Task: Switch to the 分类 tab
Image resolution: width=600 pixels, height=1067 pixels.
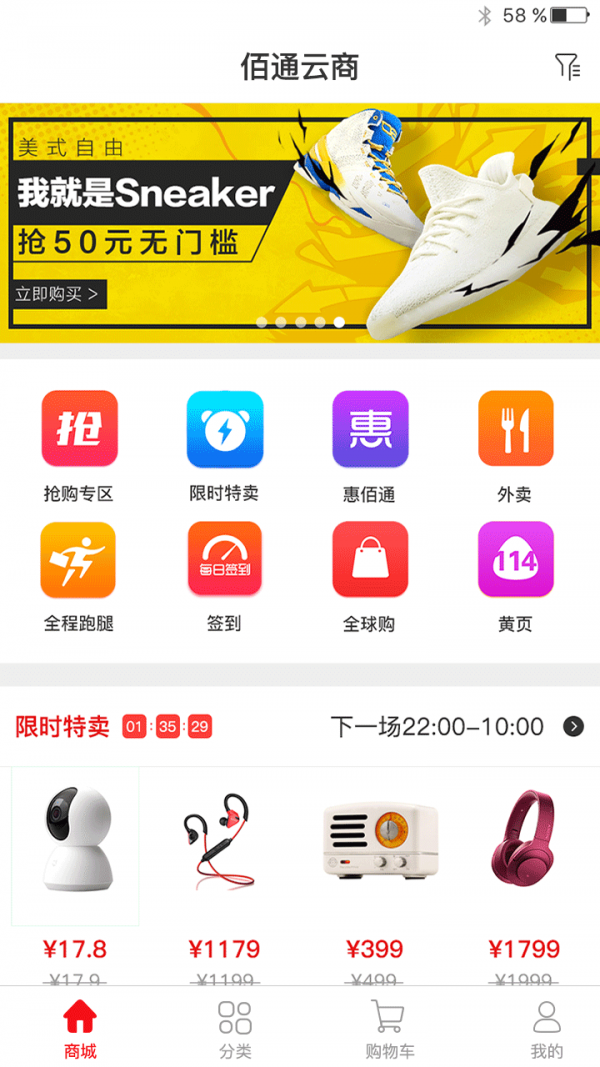Action: coord(235,1028)
